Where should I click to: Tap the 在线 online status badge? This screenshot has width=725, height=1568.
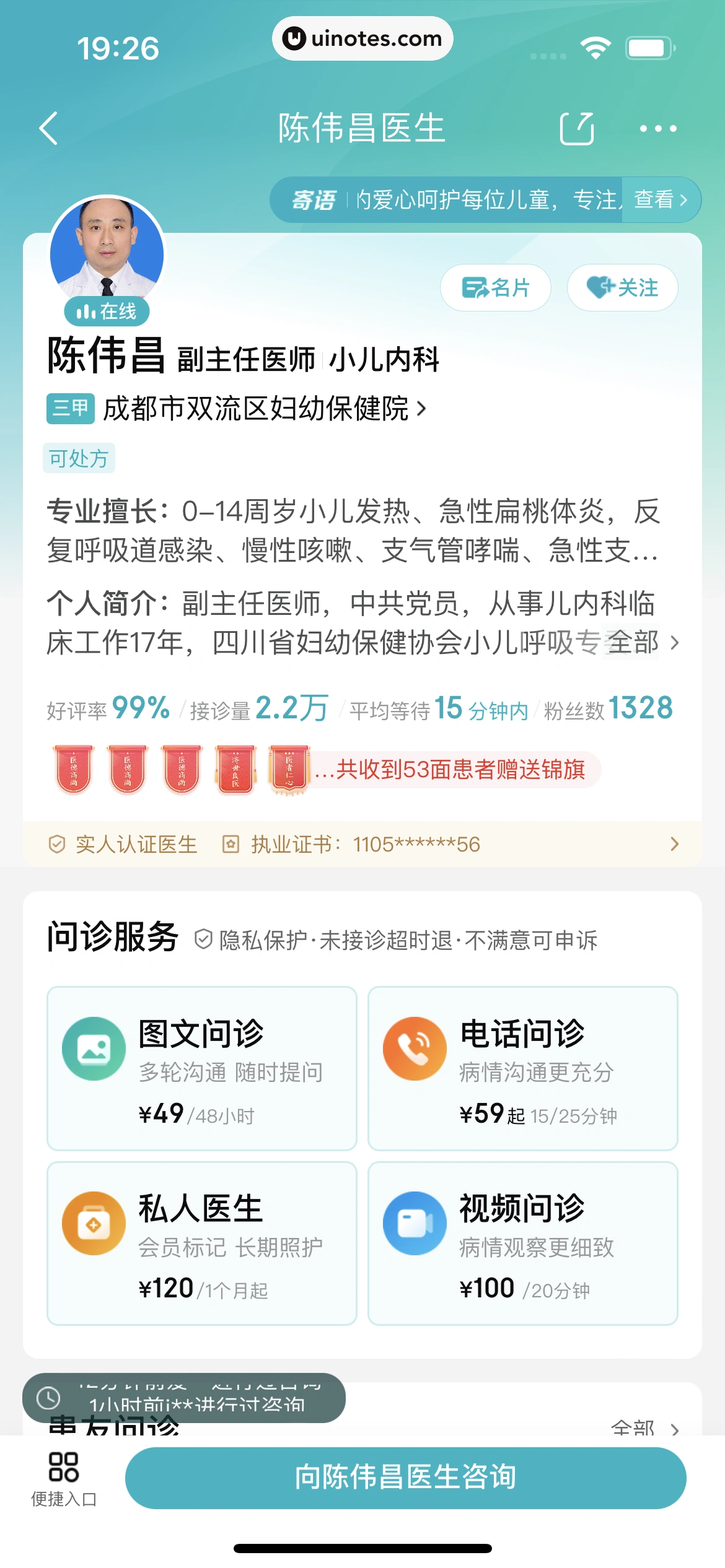[107, 311]
